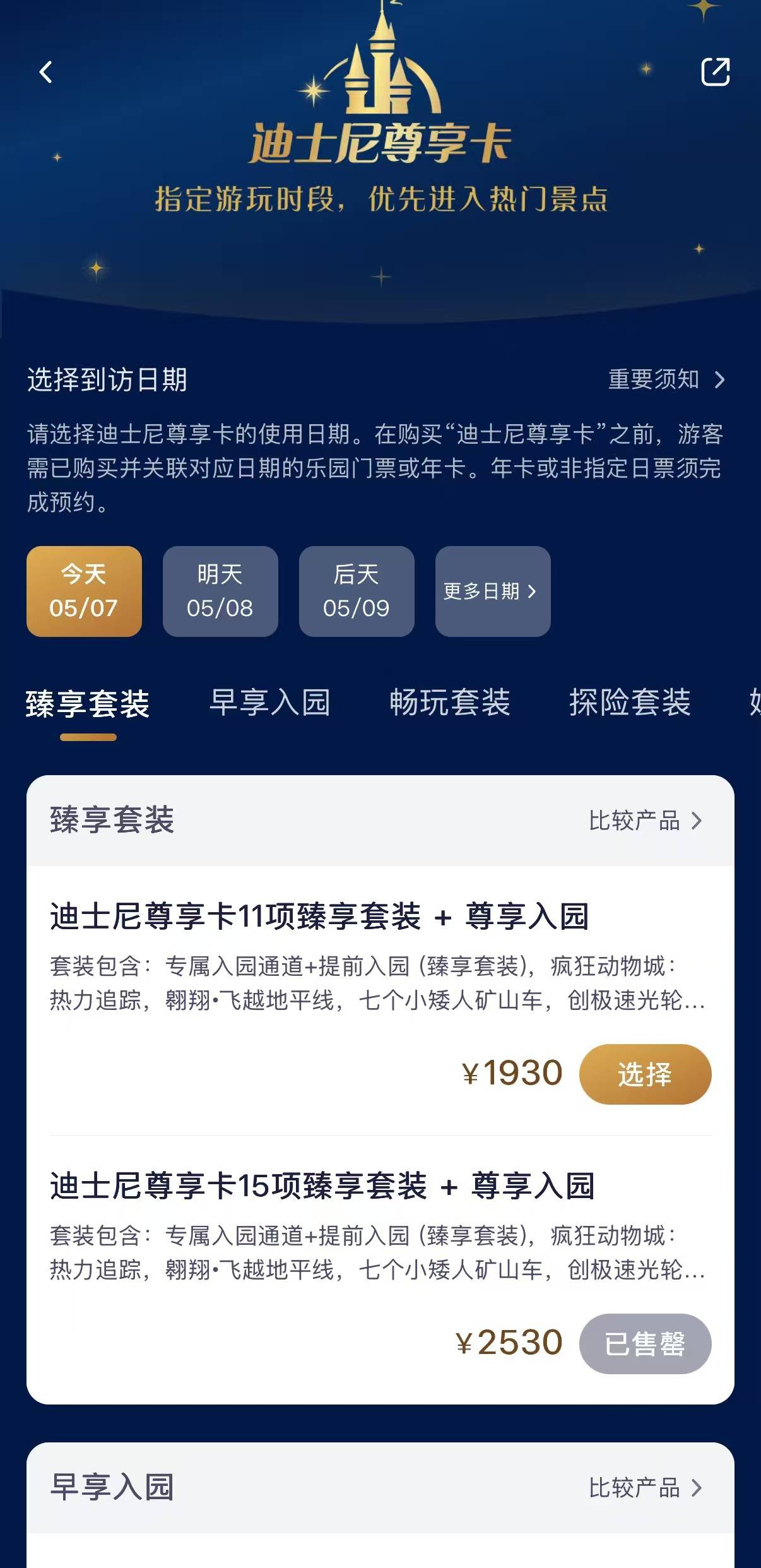Switch to the 早享入园 tab
This screenshot has height=1568, width=761.
point(270,703)
